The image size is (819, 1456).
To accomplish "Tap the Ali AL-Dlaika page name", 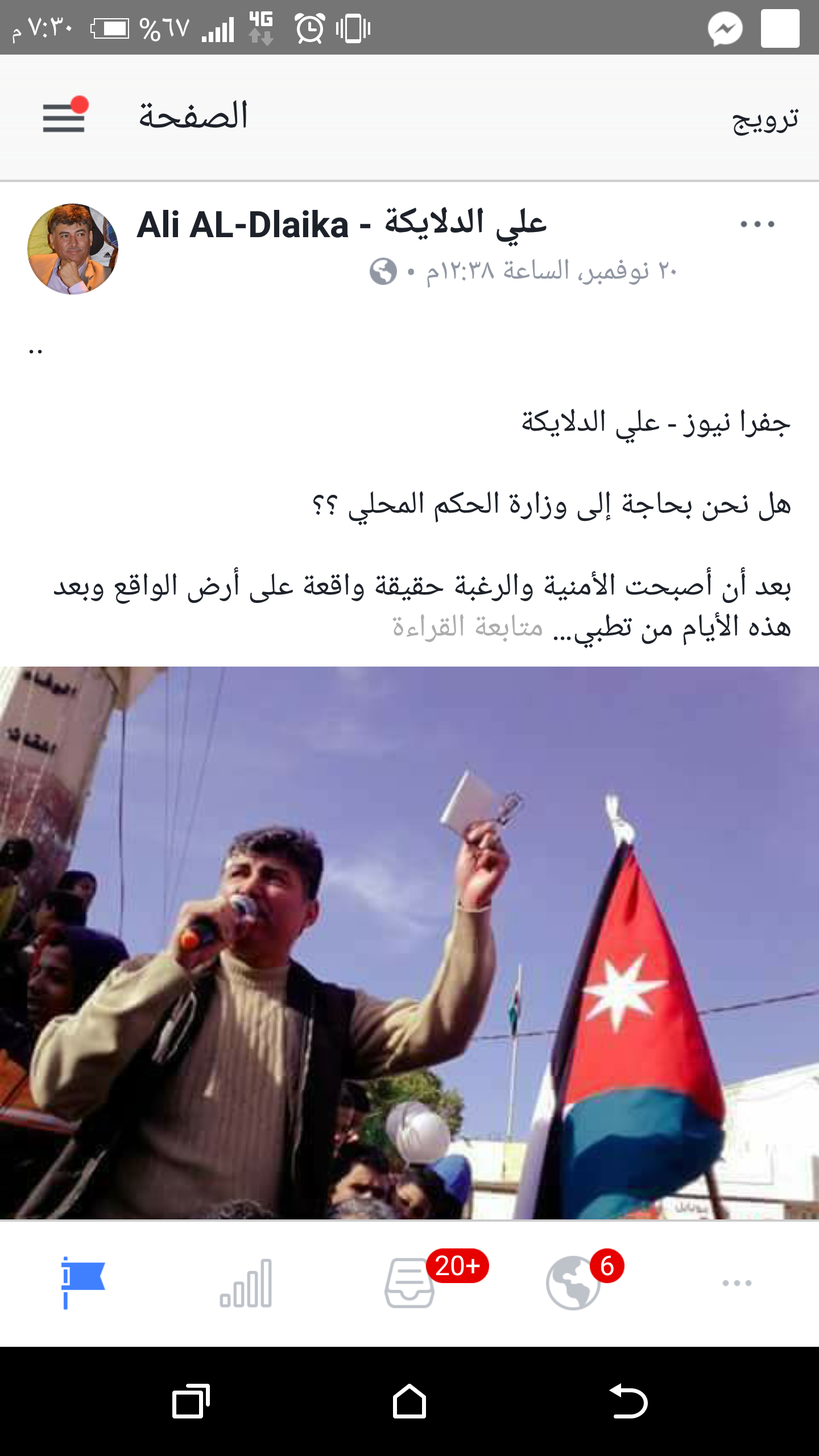I will [341, 224].
